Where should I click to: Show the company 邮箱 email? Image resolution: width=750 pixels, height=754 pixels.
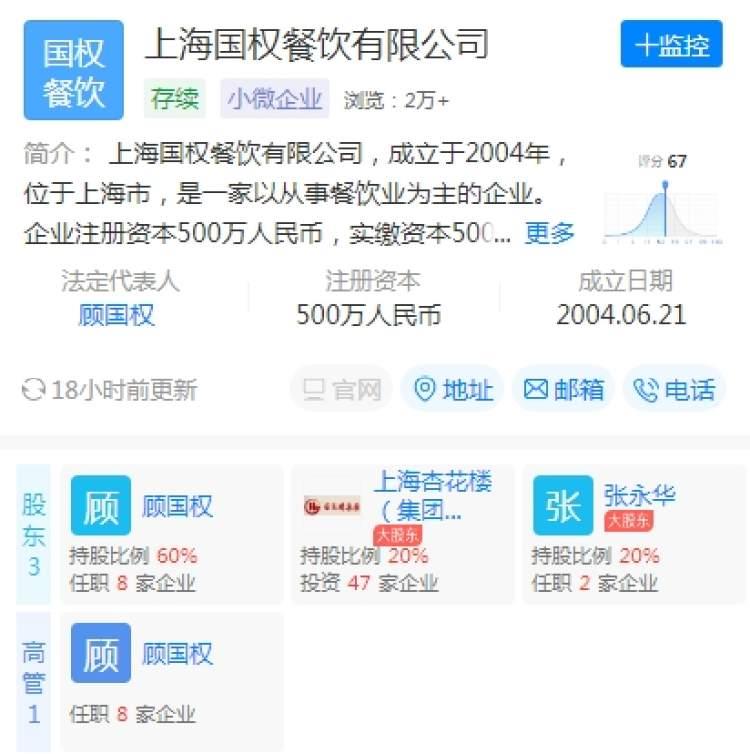coord(564,389)
